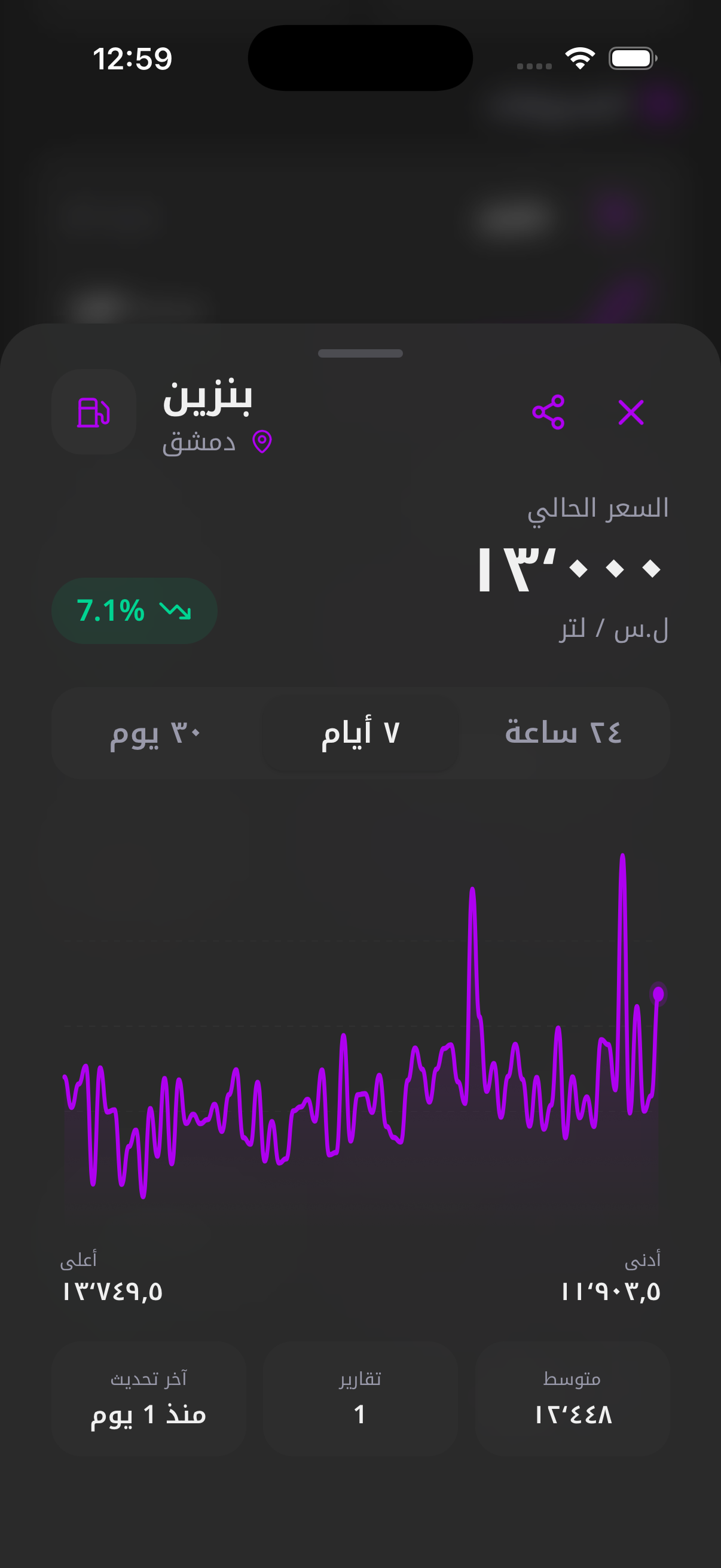This screenshot has height=1568, width=721.
Task: Select the chart endpoint dot marker
Action: coord(657,992)
